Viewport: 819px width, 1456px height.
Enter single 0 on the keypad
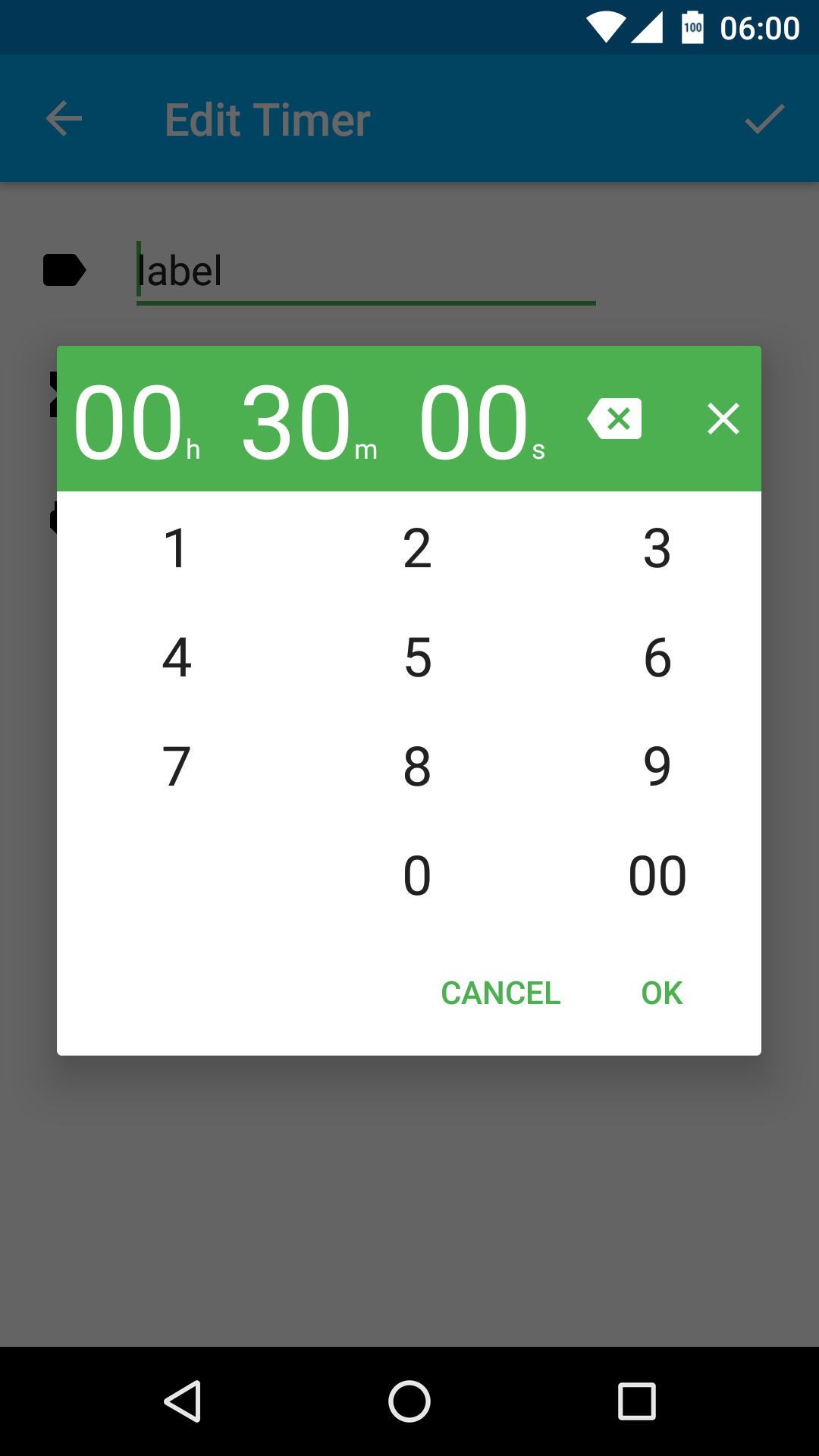pos(416,875)
